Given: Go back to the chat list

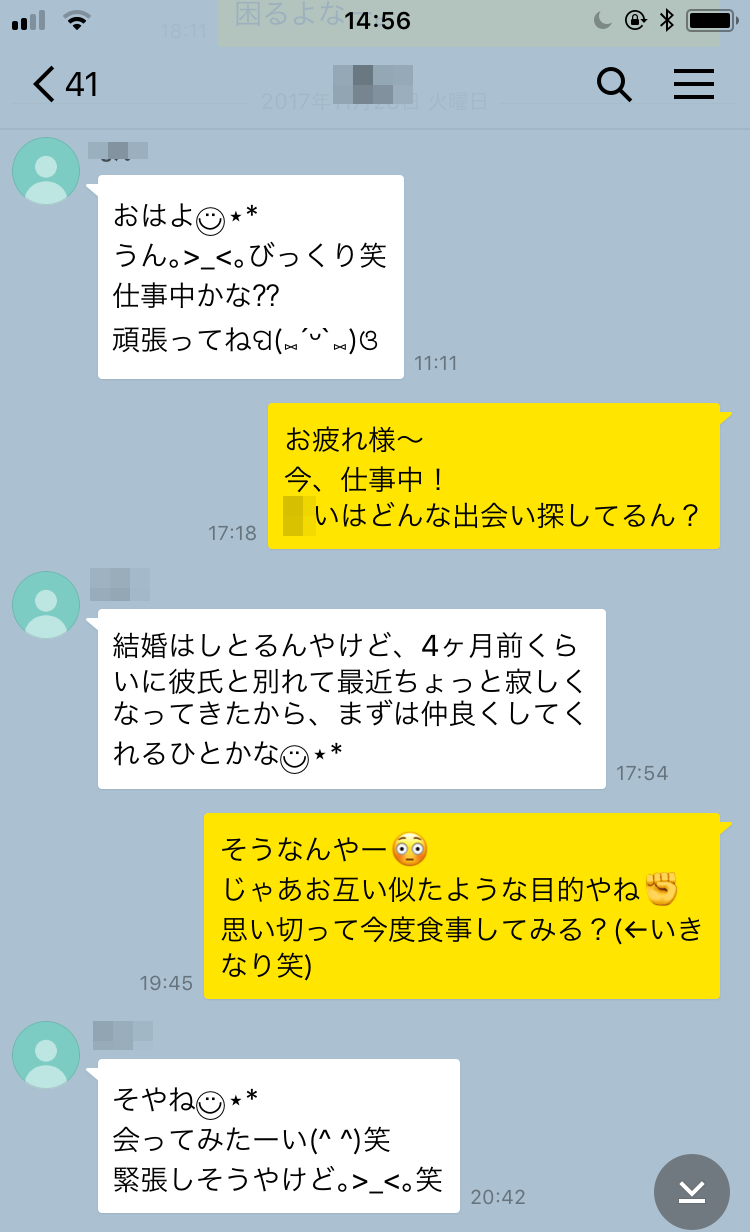Looking at the screenshot, I should pos(66,84).
